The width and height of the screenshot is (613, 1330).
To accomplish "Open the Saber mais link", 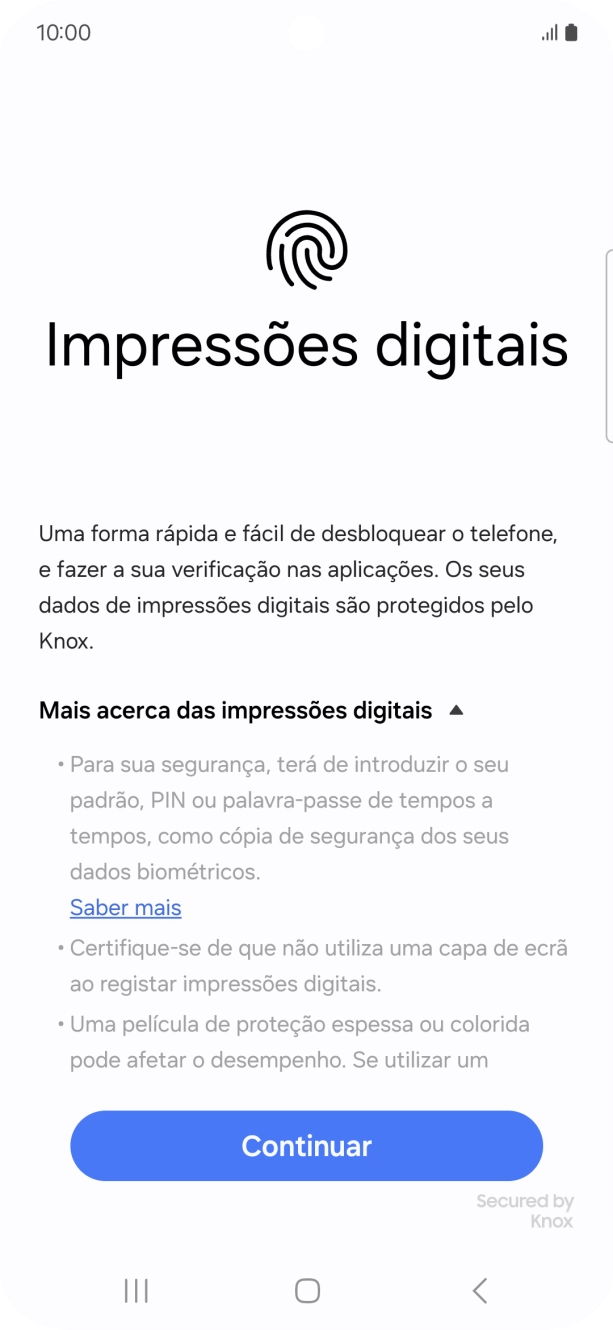I will (x=125, y=908).
